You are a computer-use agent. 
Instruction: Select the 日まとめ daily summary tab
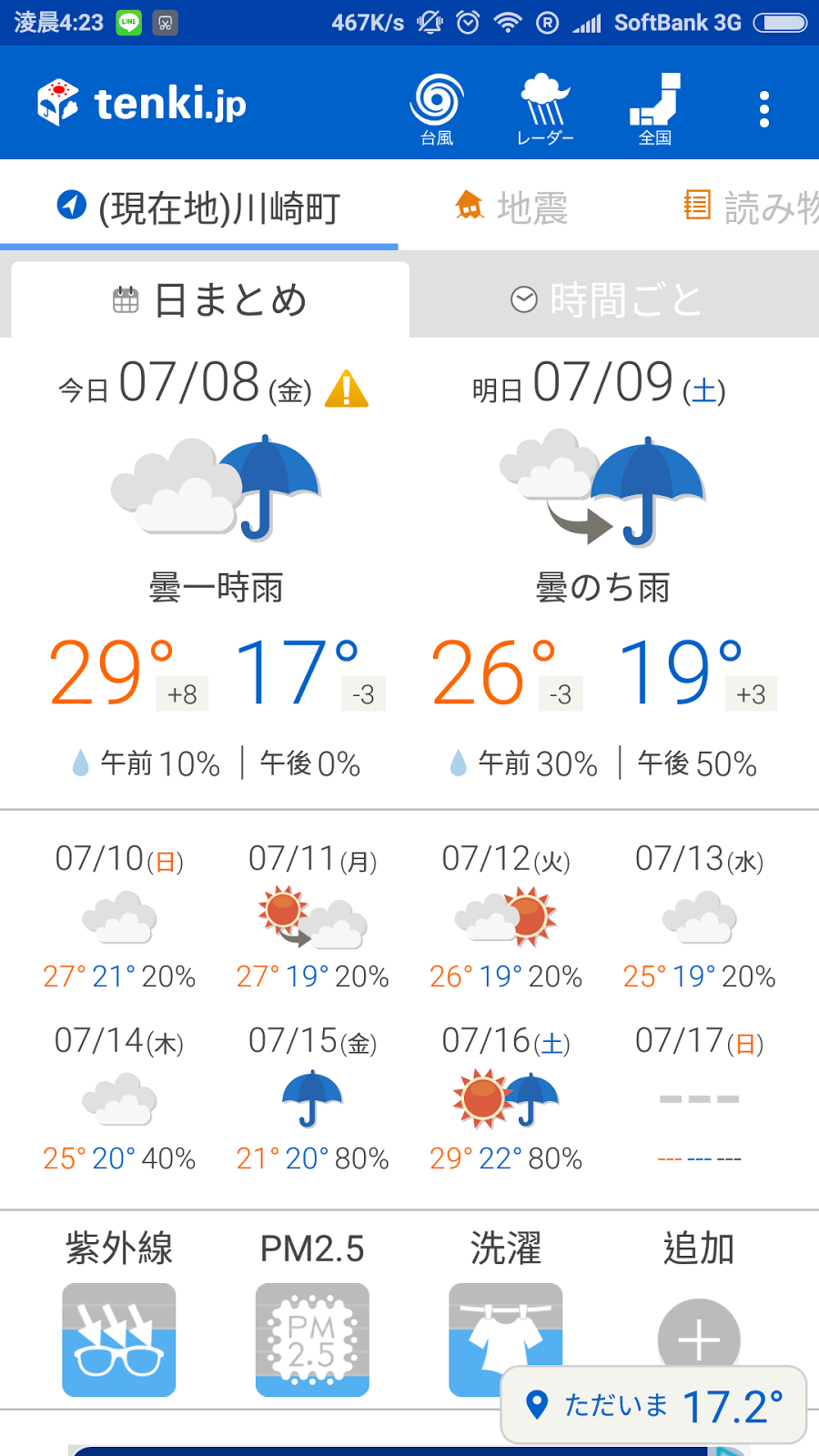tap(210, 299)
